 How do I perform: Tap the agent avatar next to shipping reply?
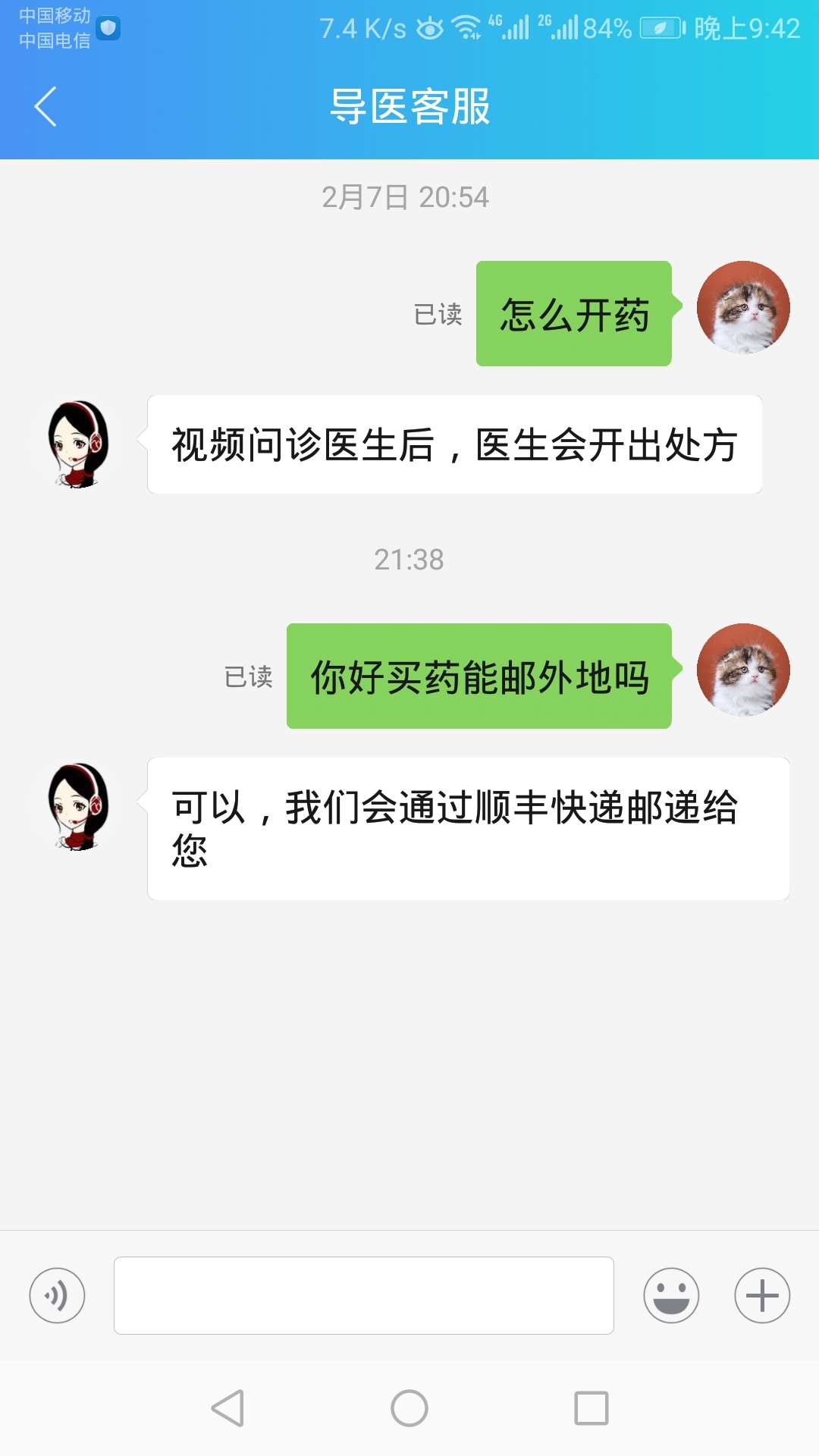click(x=78, y=808)
